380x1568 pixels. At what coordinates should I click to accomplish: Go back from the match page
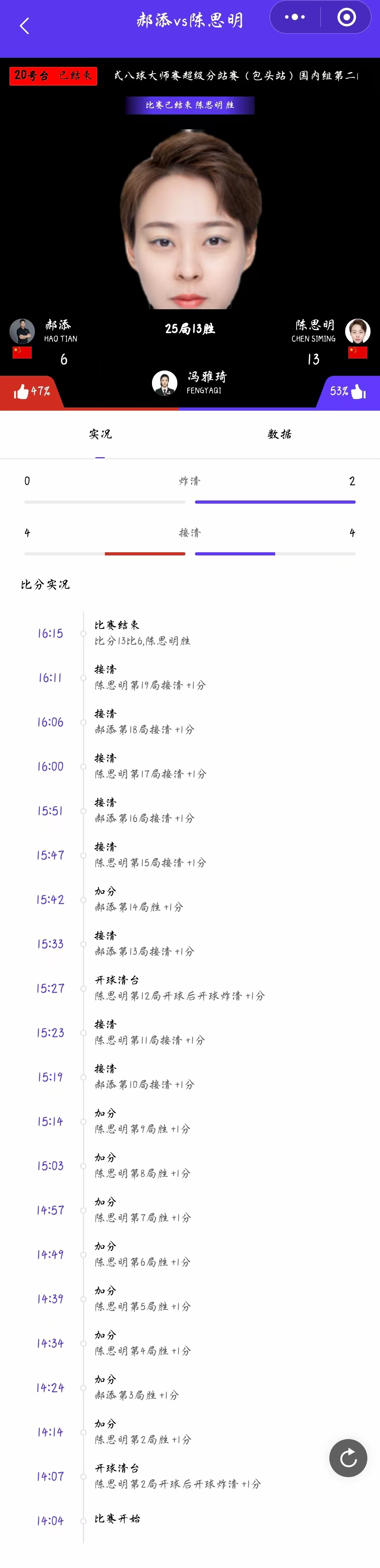[x=24, y=26]
